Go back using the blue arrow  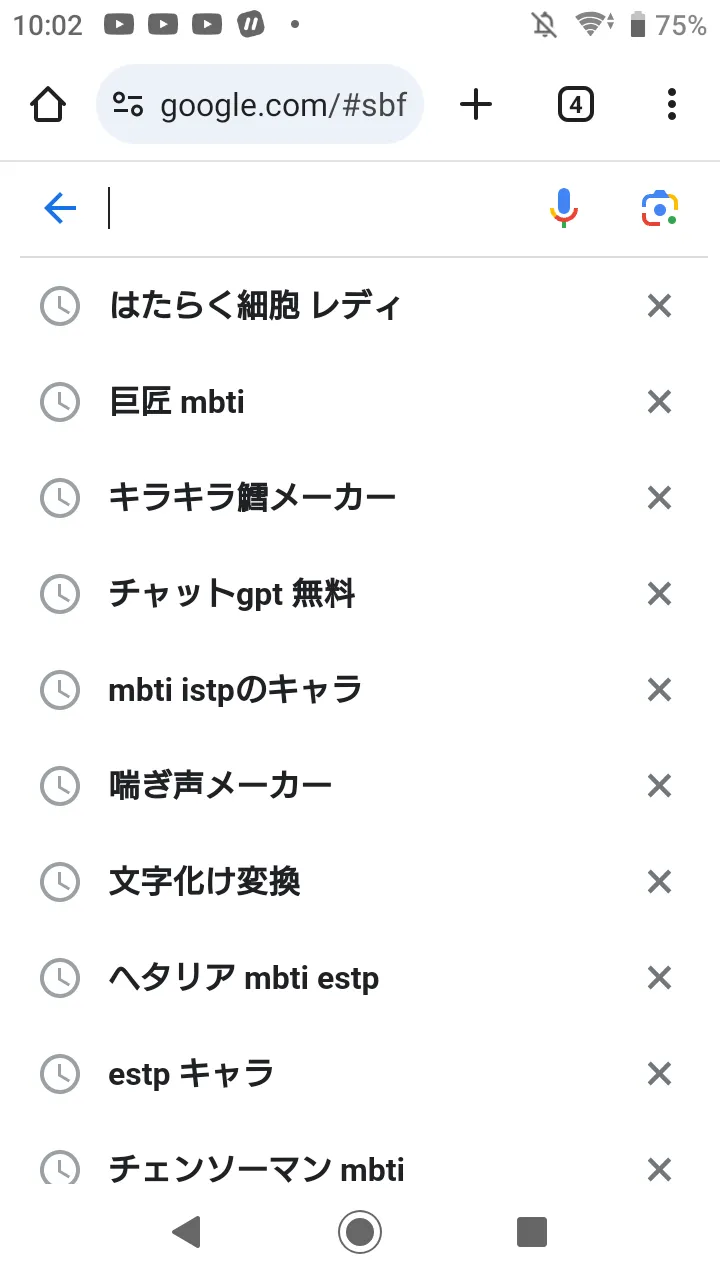60,208
